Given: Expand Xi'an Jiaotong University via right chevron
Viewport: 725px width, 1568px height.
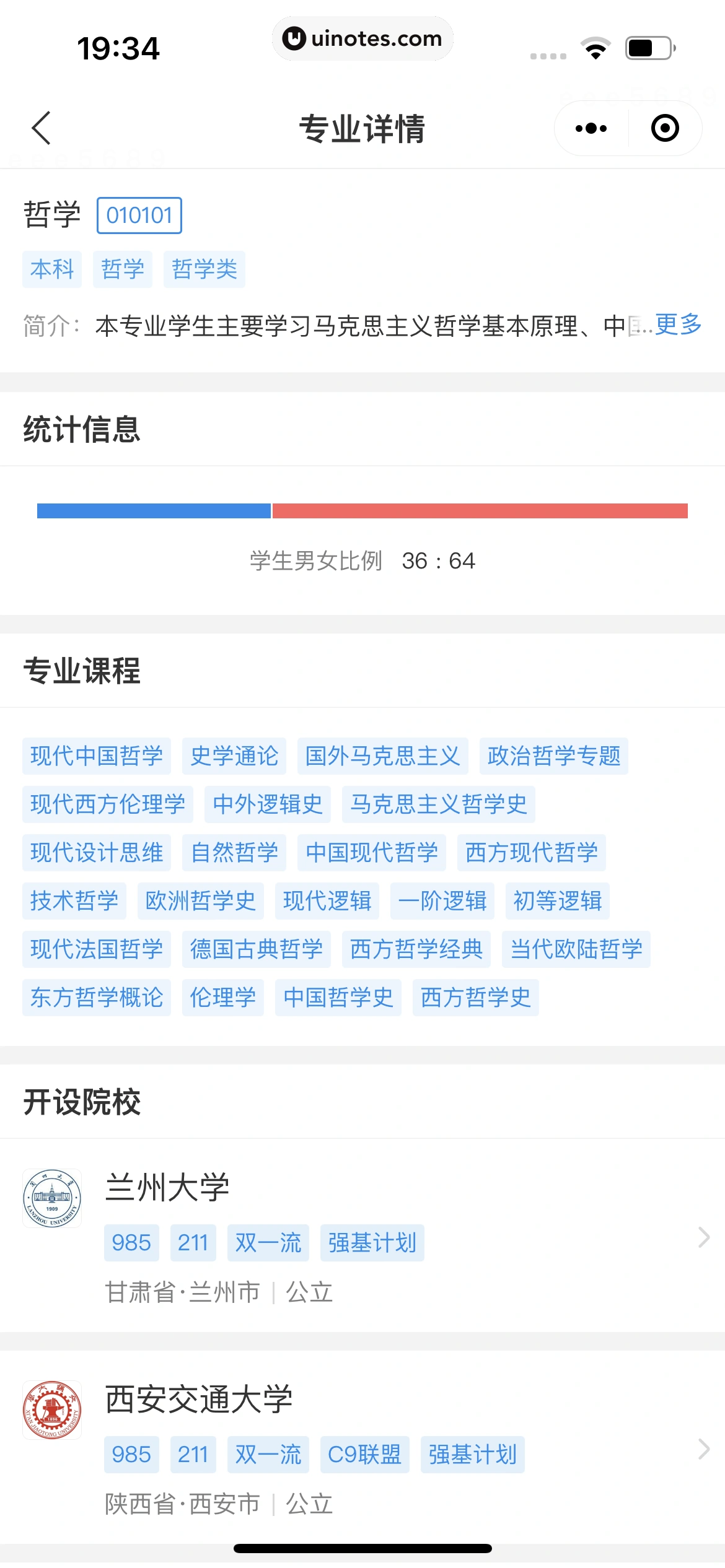Looking at the screenshot, I should click(702, 1449).
